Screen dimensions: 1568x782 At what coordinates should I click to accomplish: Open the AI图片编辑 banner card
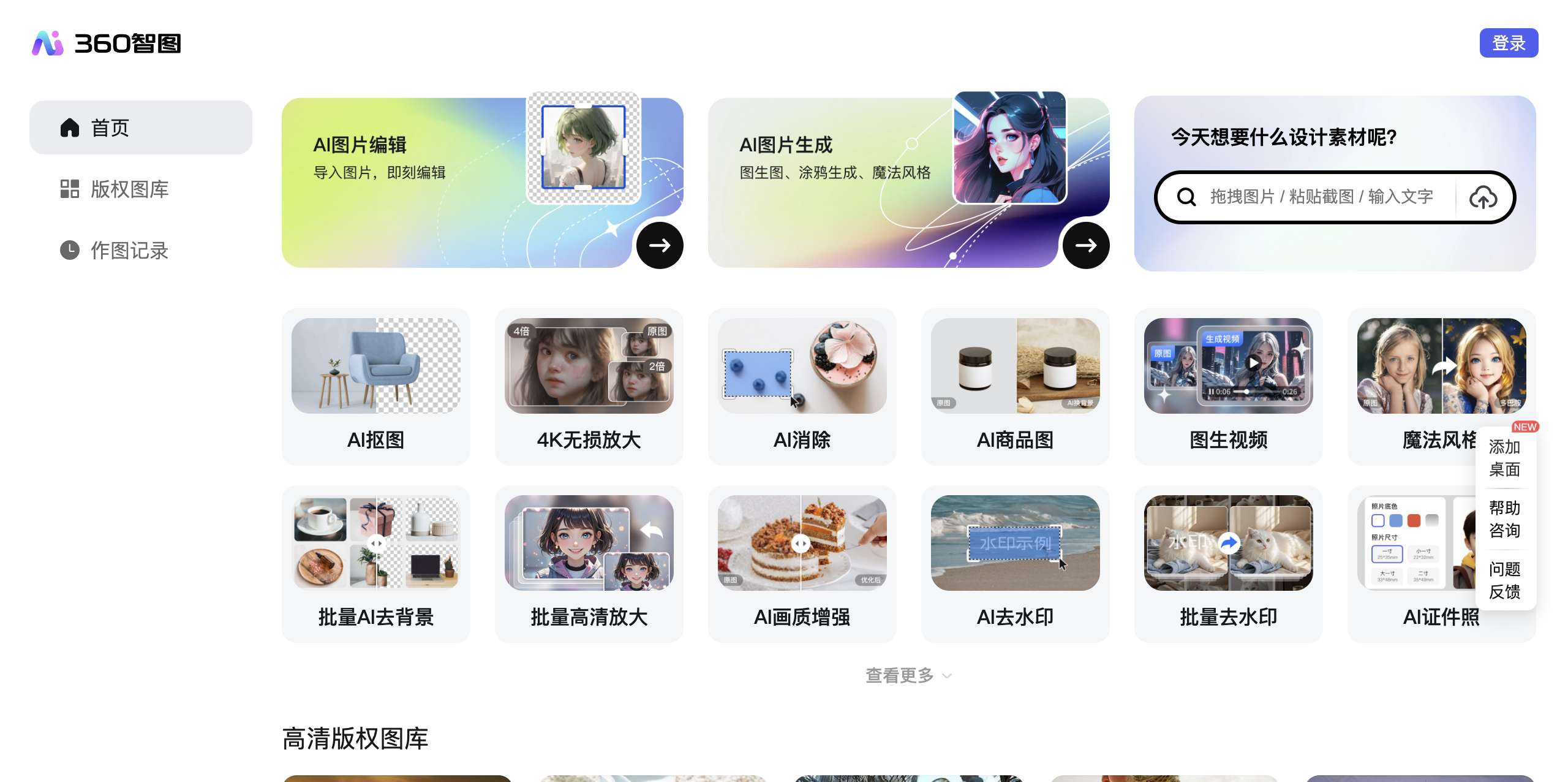click(x=481, y=183)
